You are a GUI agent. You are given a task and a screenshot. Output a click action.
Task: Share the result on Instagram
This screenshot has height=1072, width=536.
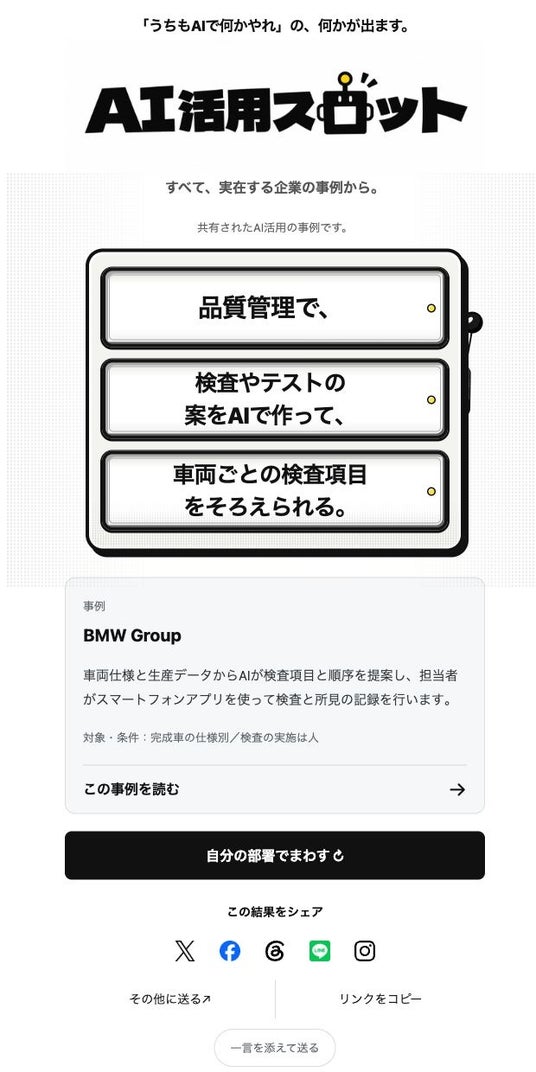coord(365,951)
